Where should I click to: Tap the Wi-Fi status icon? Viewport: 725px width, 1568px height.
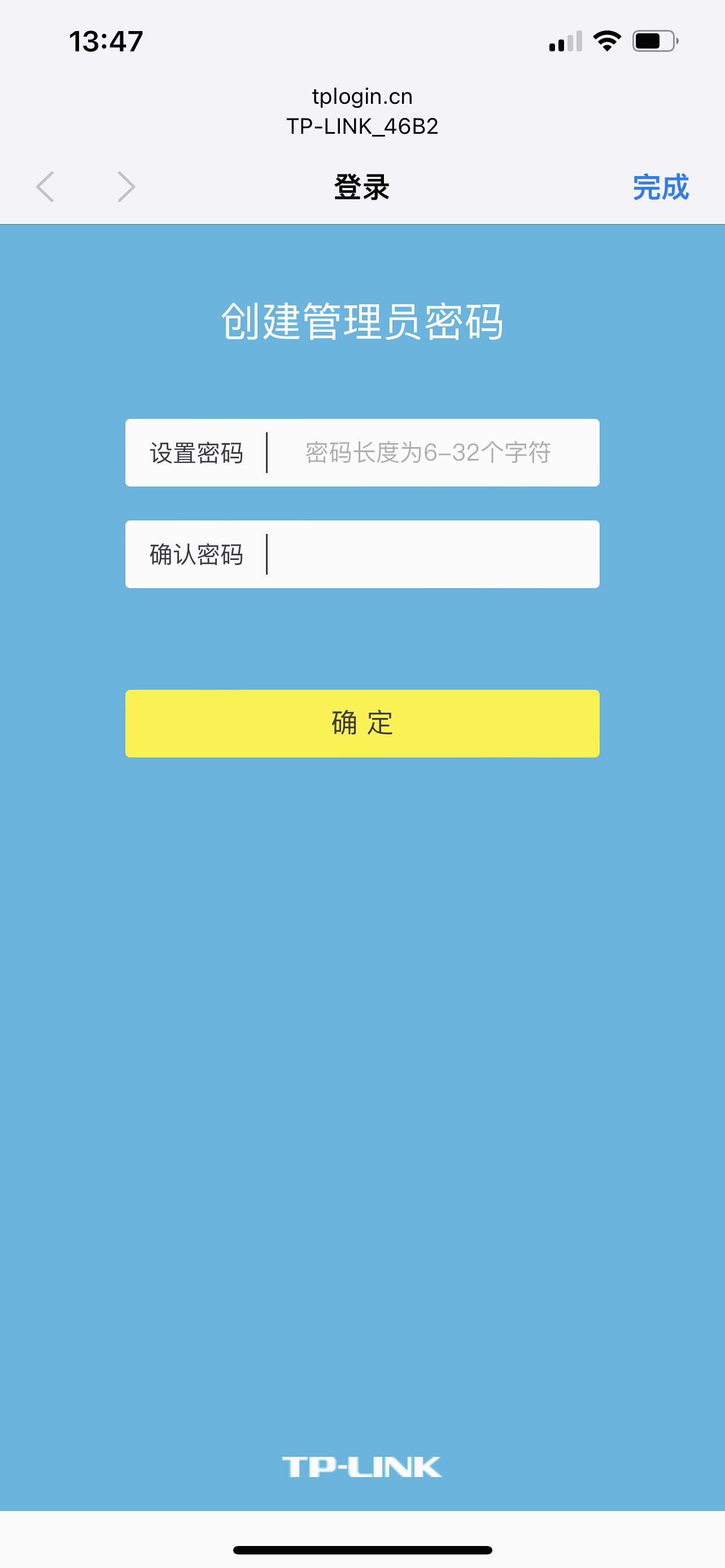(x=606, y=40)
